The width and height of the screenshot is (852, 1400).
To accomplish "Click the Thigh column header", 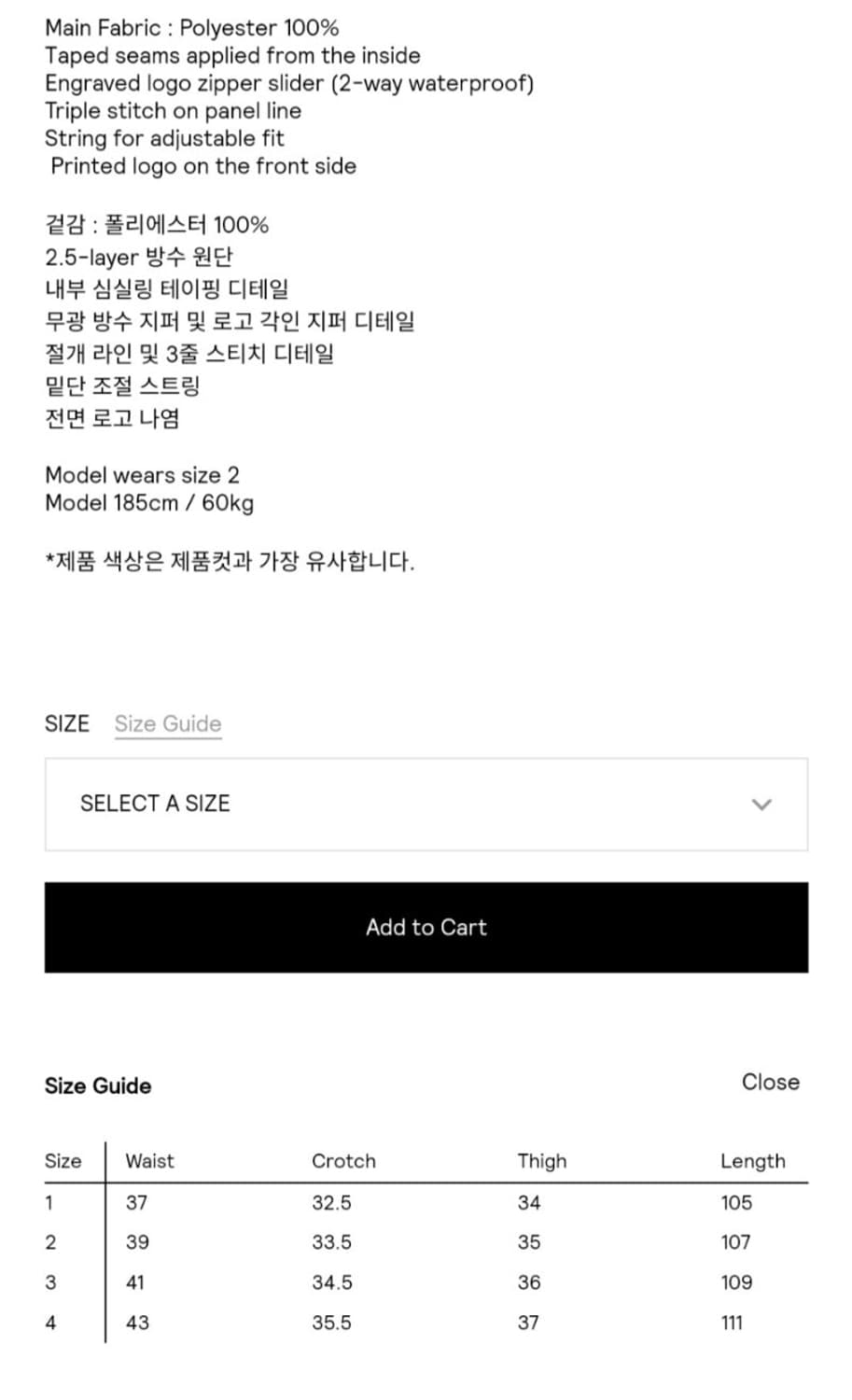I will click(x=541, y=1161).
